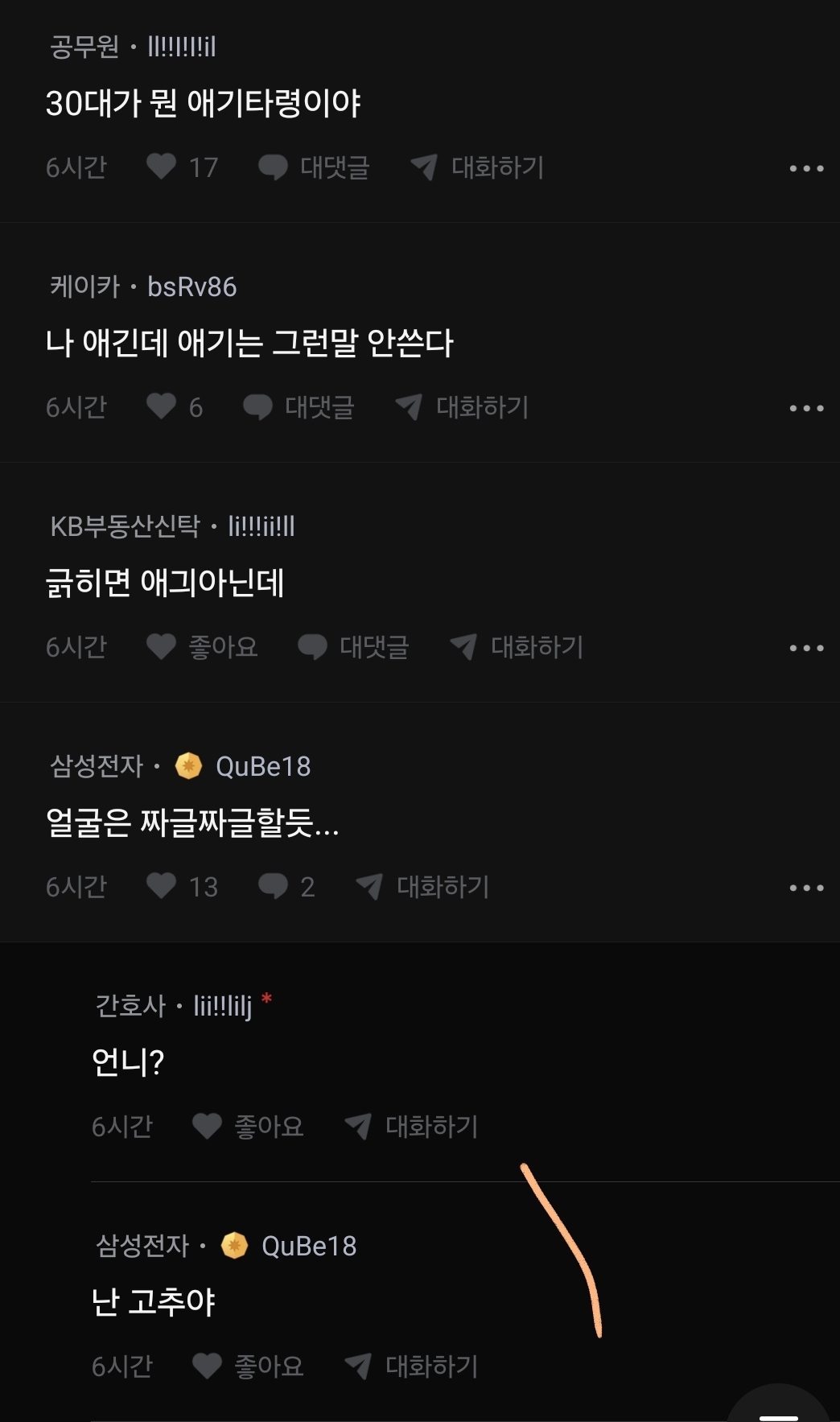Tap 좋아요 on the KB부동산신탁 comment
This screenshot has height=1422, width=840.
pos(202,647)
